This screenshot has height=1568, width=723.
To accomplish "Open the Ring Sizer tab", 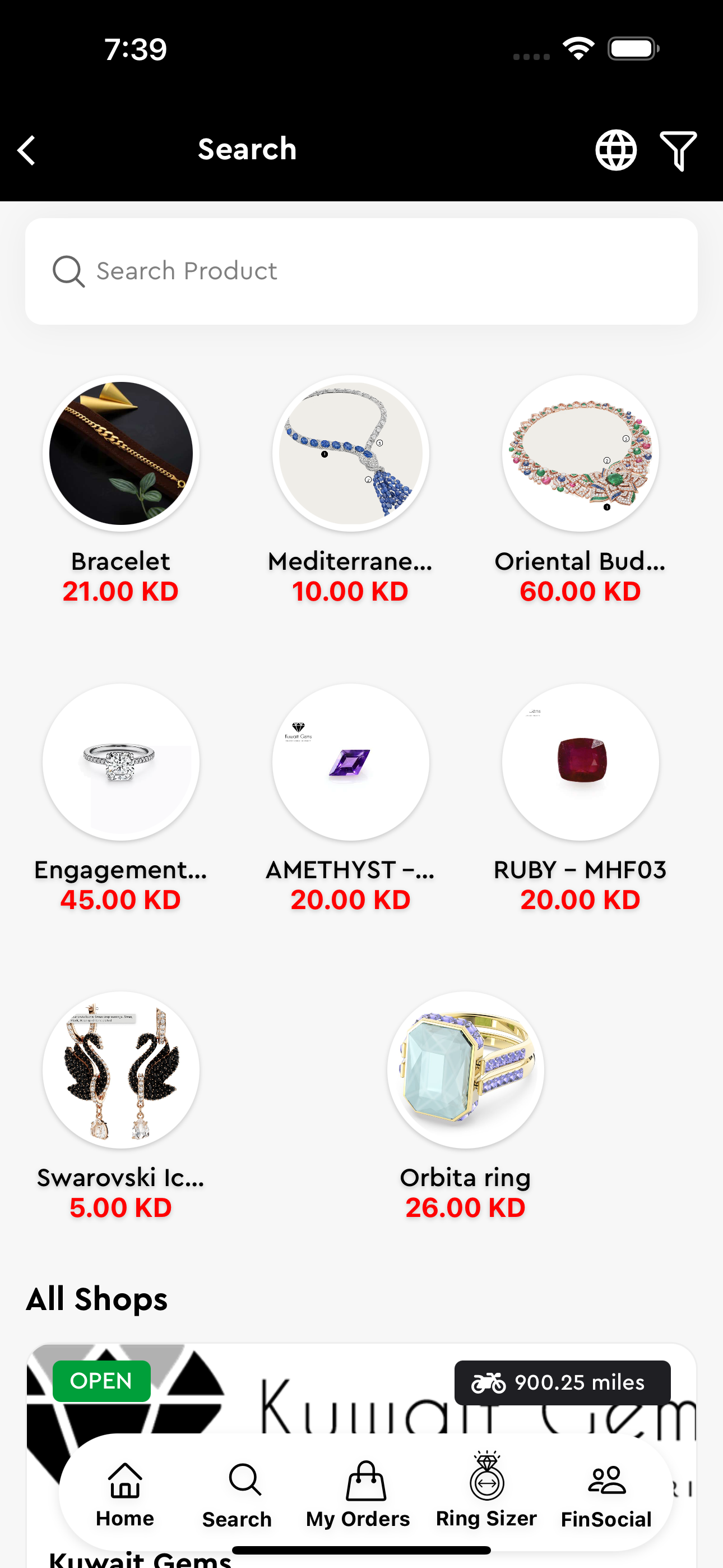I will (x=486, y=1491).
